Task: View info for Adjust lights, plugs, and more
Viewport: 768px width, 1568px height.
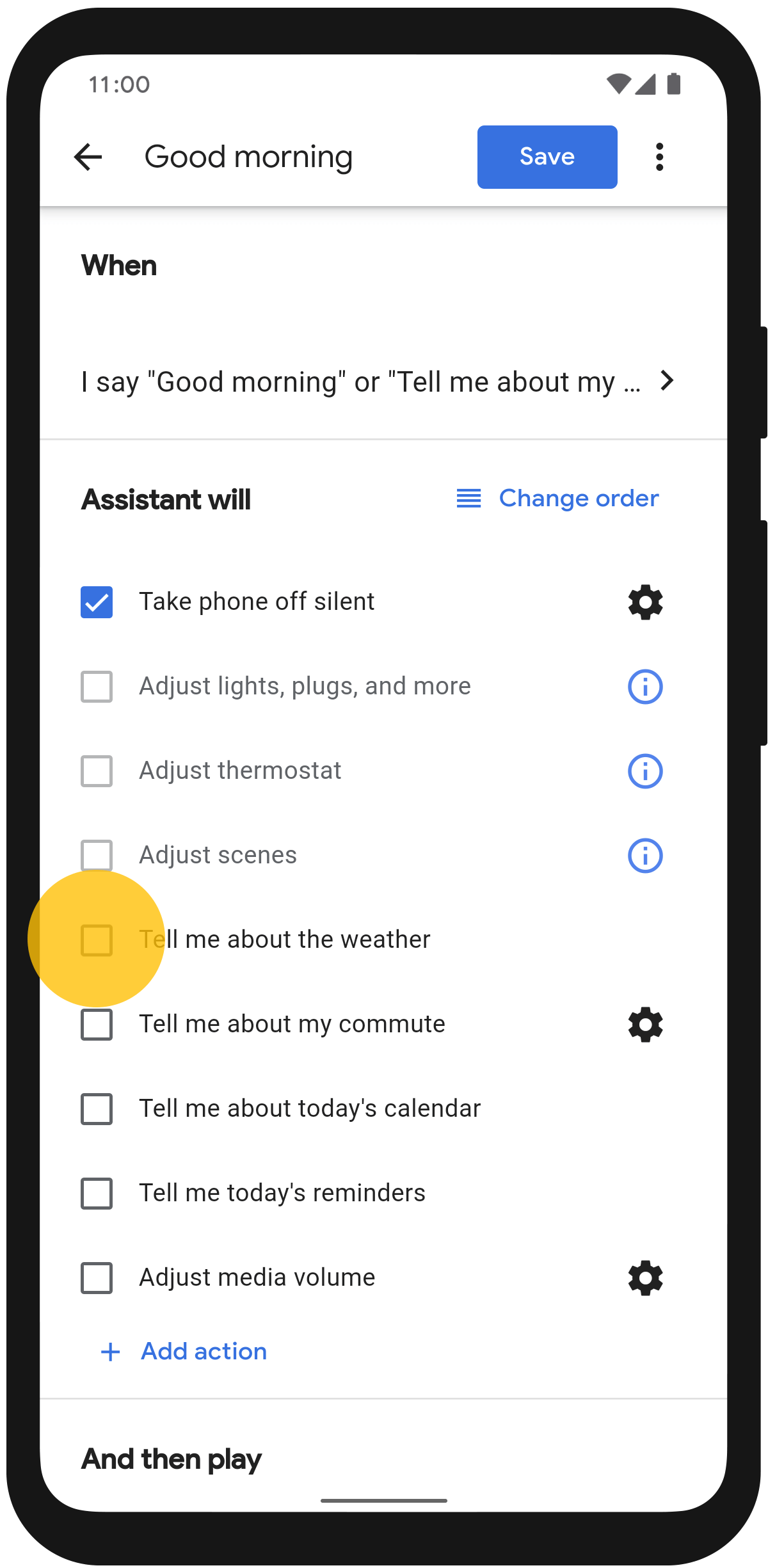Action: (x=645, y=687)
